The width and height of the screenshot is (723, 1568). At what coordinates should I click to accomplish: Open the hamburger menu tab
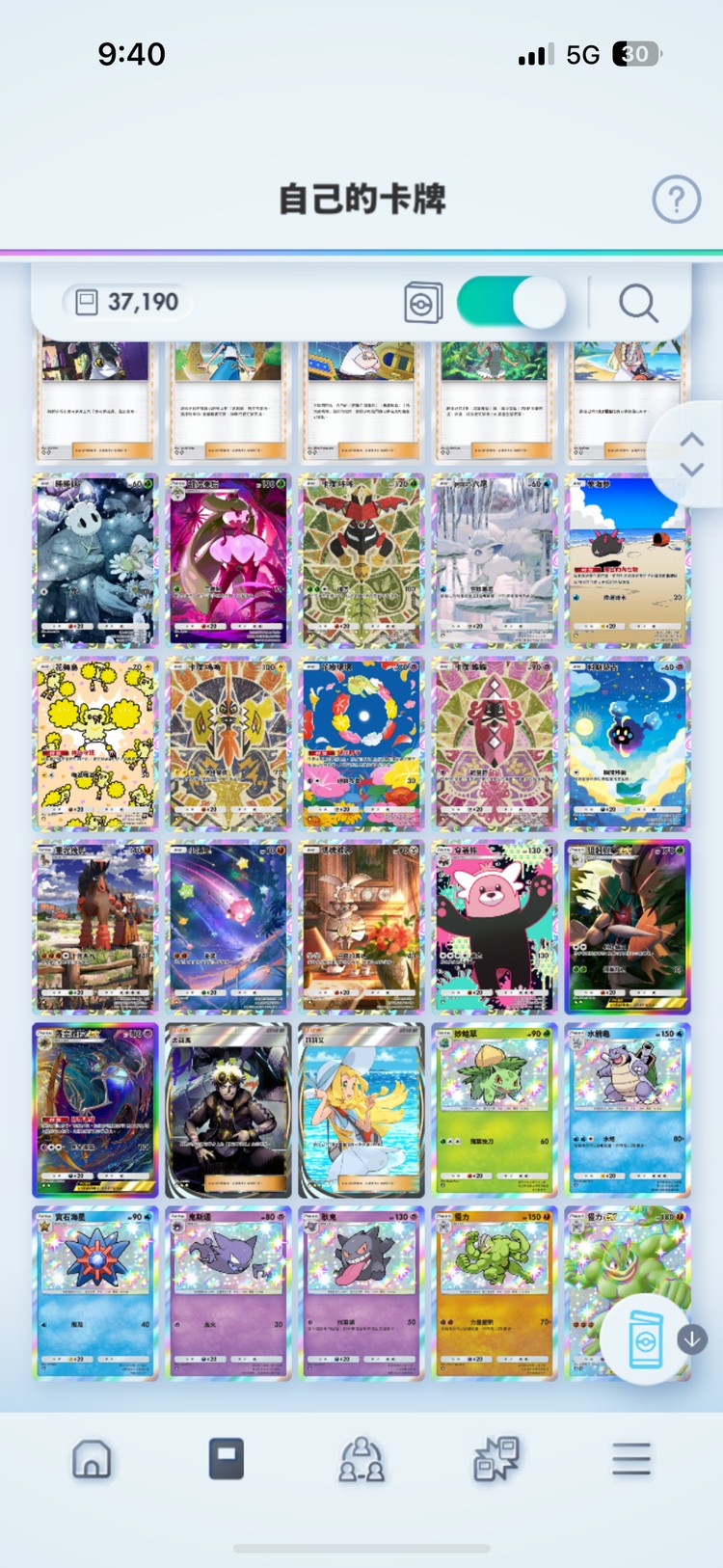[x=631, y=1459]
